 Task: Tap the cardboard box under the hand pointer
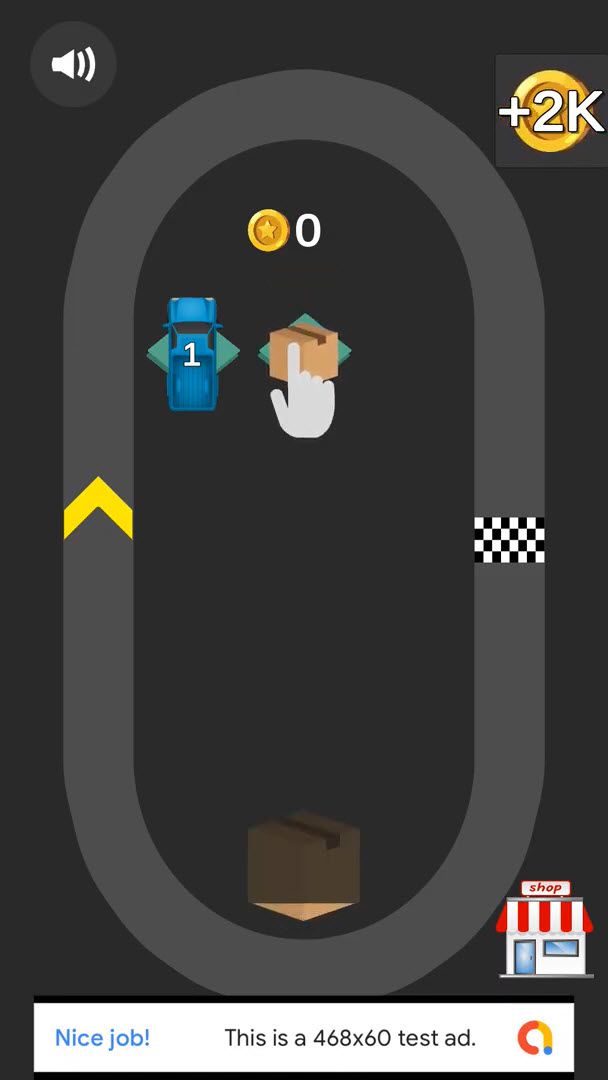[x=304, y=353]
